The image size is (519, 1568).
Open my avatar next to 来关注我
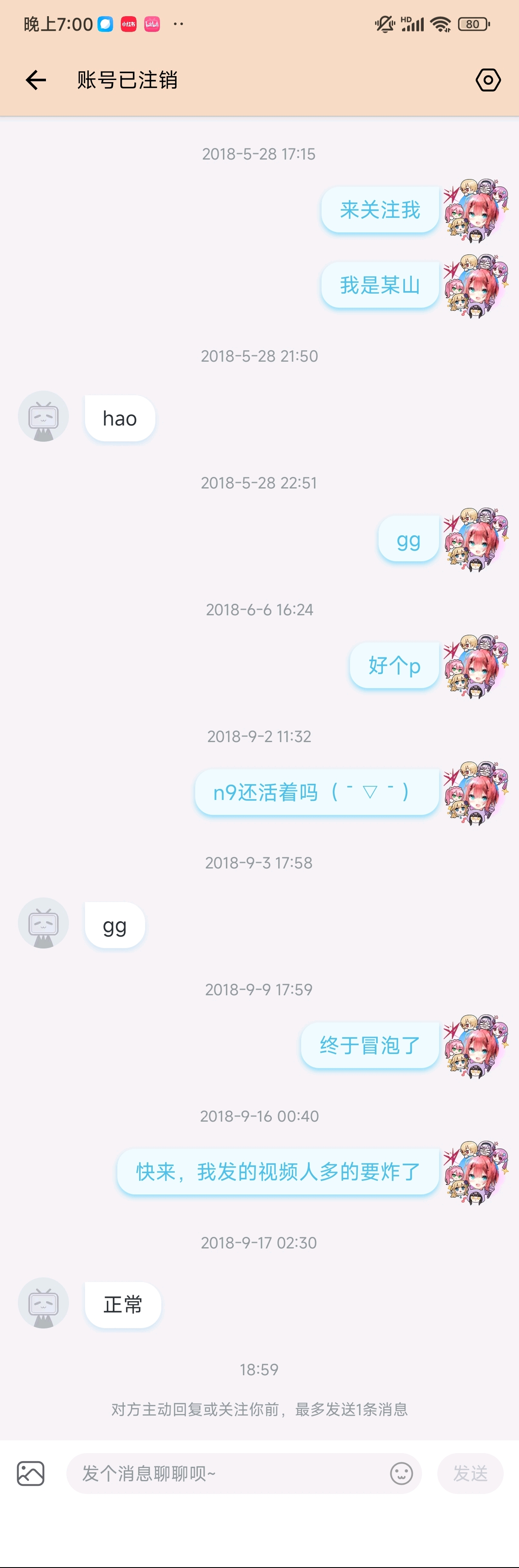pyautogui.click(x=475, y=209)
